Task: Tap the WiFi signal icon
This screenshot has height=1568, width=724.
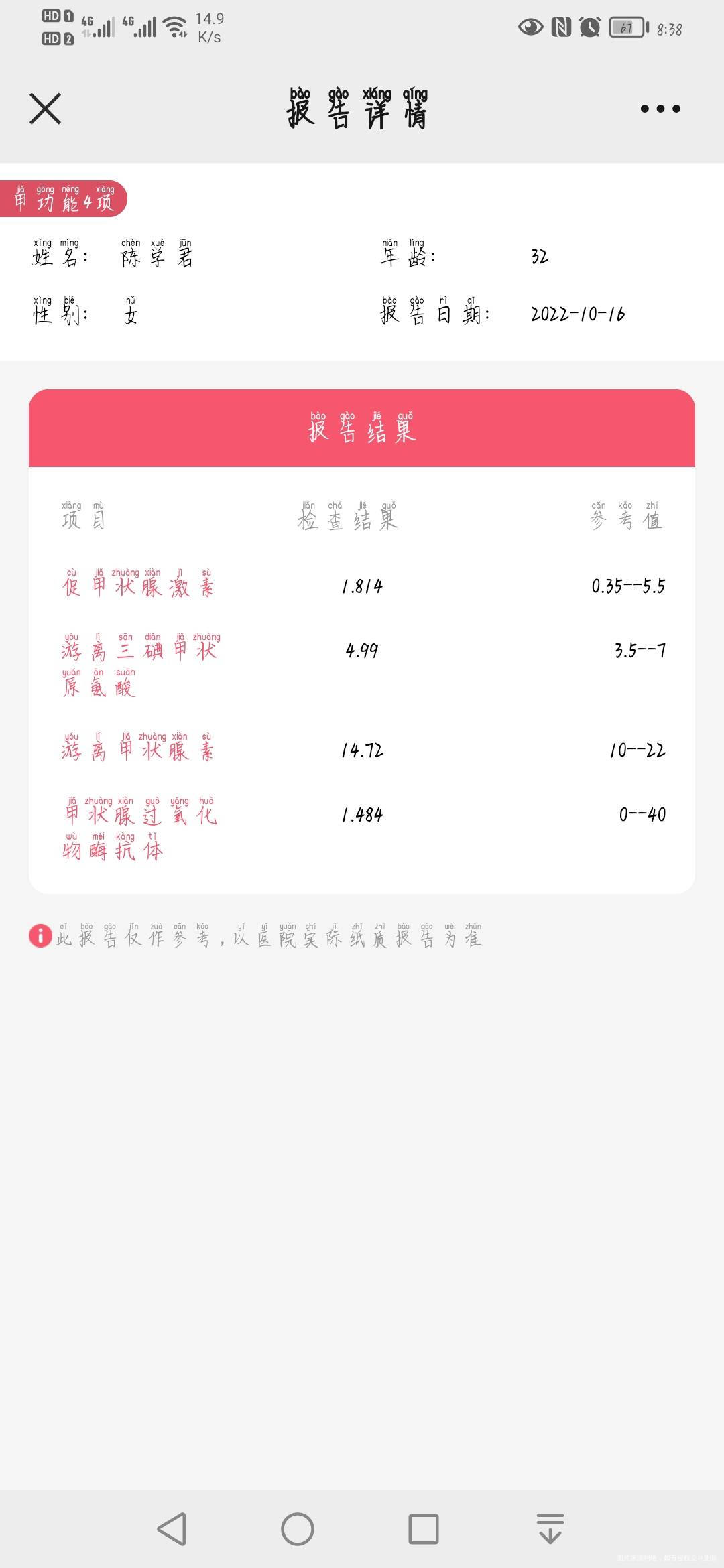Action: [x=176, y=27]
